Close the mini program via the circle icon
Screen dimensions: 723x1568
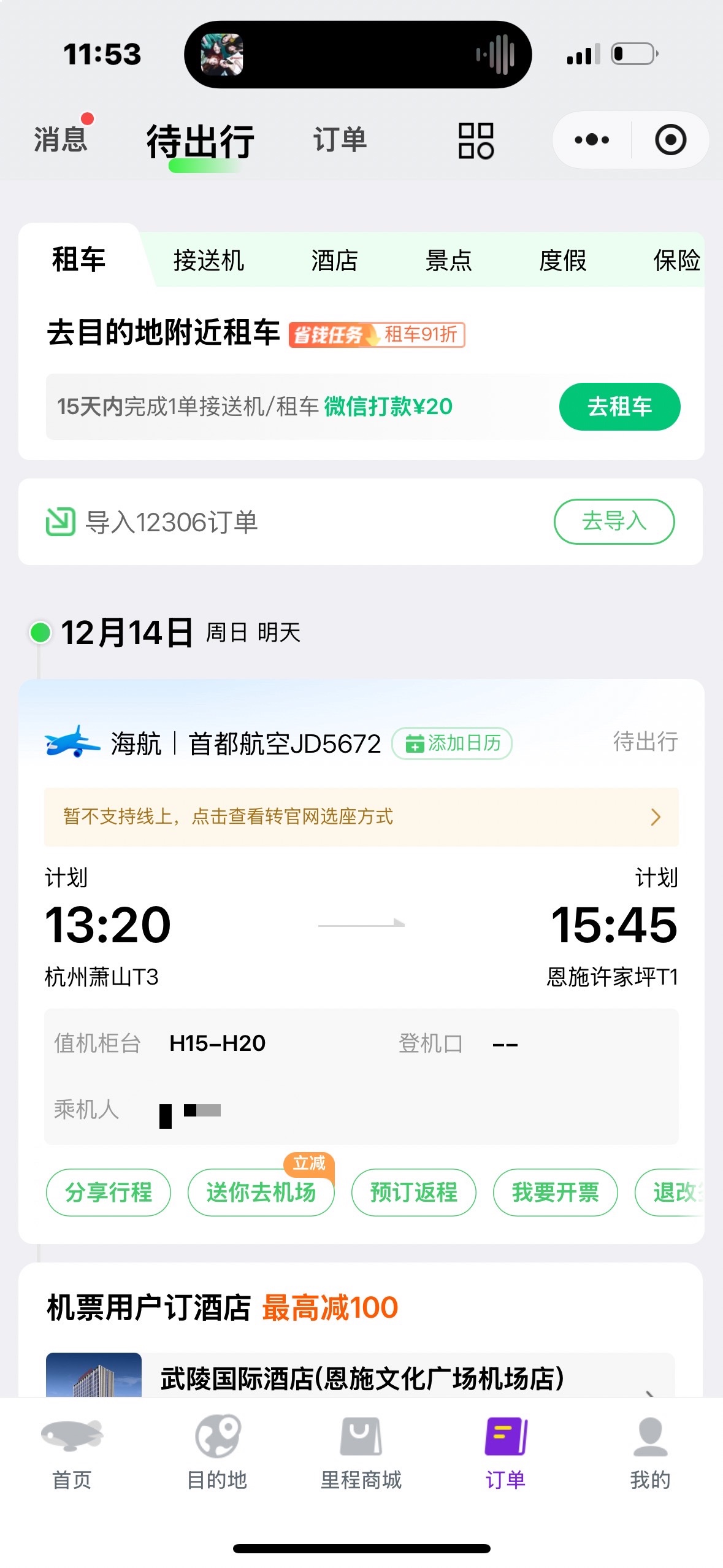click(670, 140)
